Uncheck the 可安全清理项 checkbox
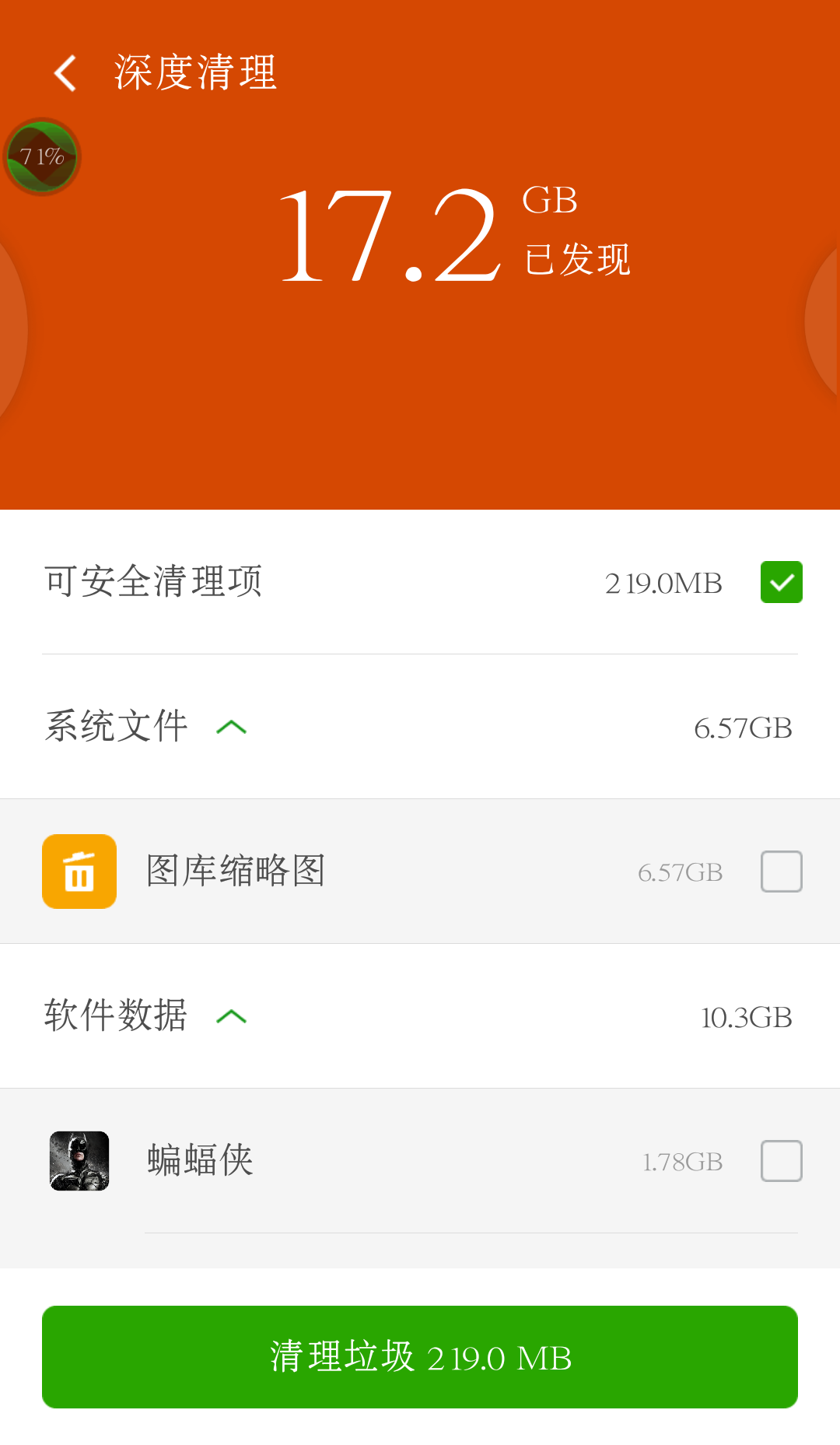Image resolution: width=840 pixels, height=1445 pixels. (x=781, y=582)
